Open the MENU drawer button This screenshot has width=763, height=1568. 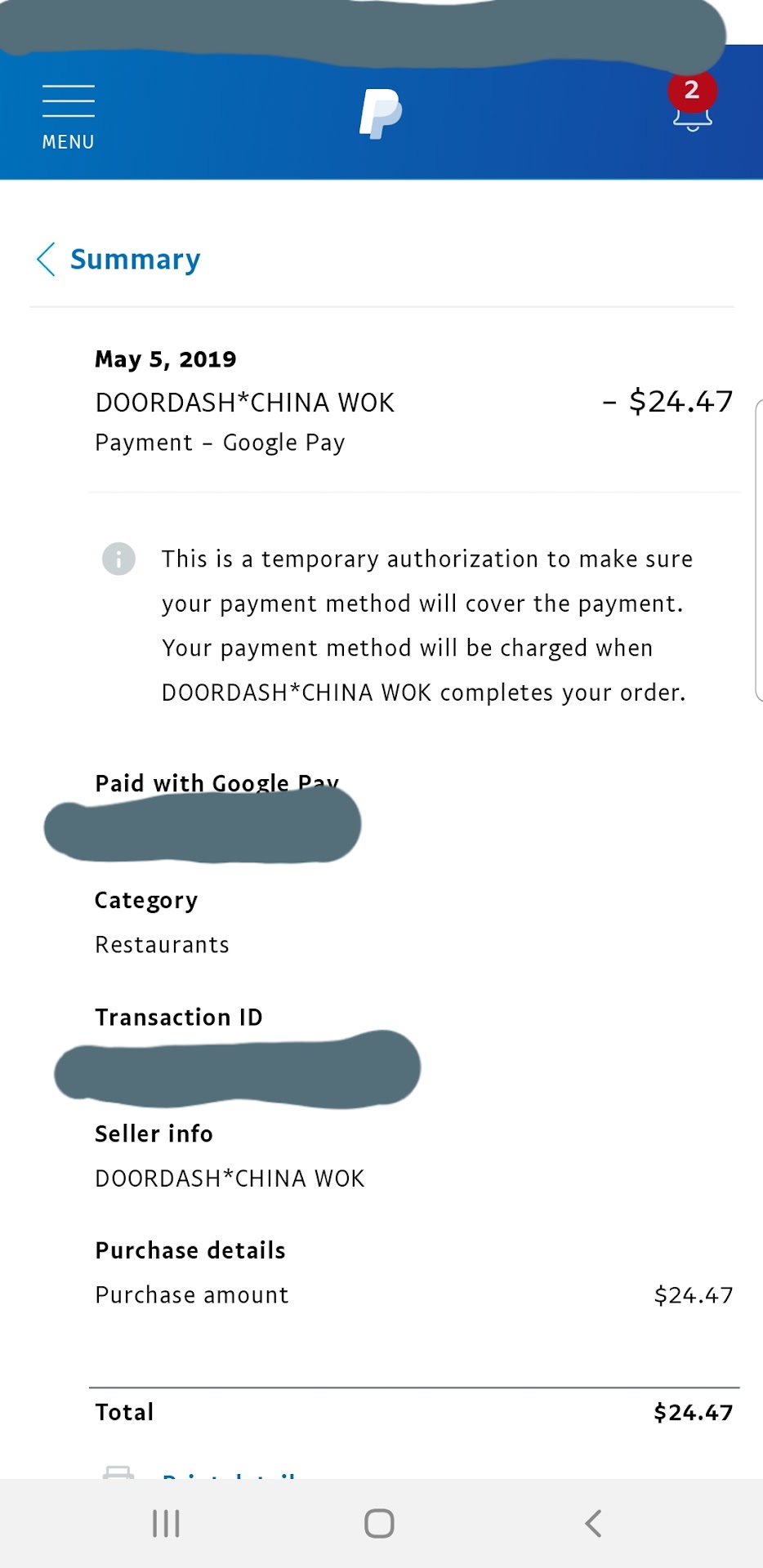69,117
